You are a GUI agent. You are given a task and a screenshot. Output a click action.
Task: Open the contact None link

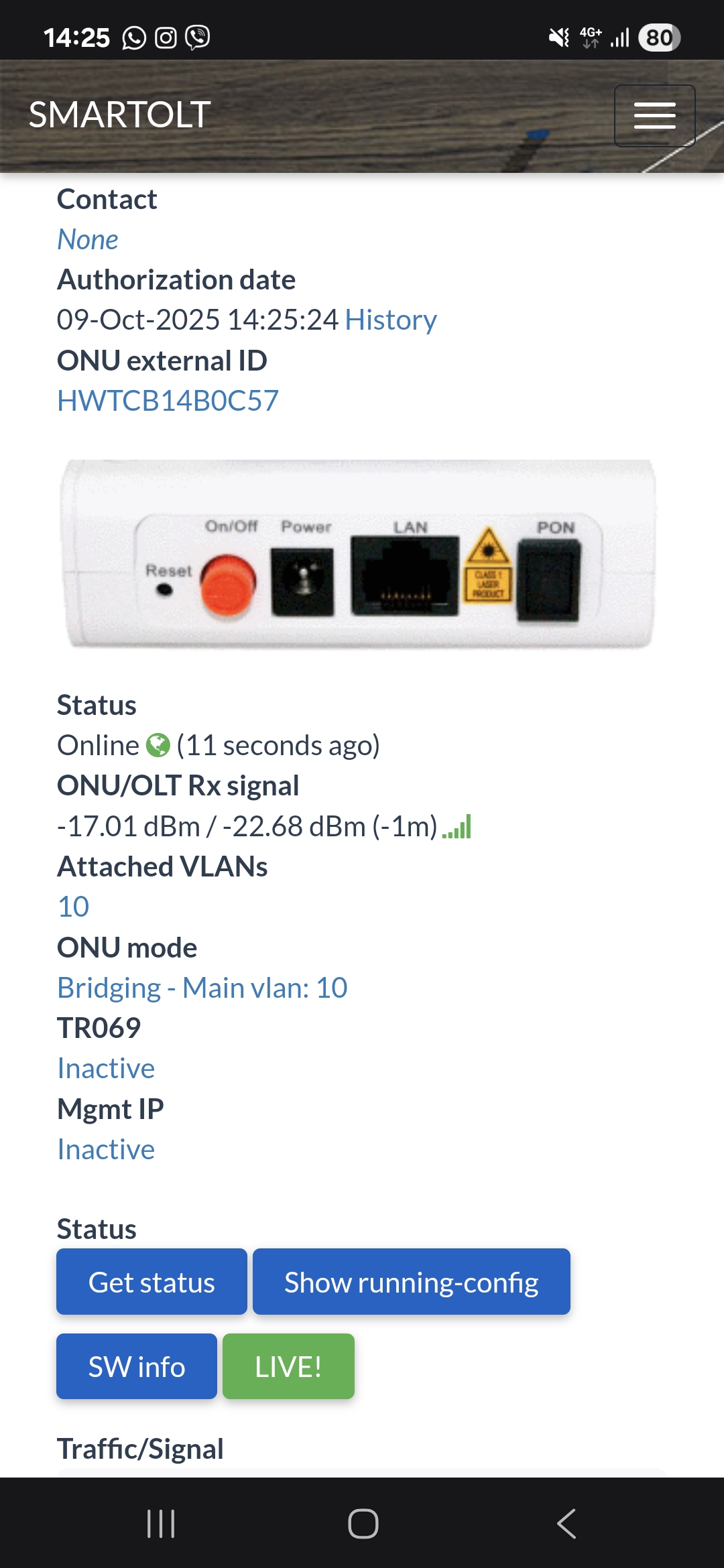pyautogui.click(x=88, y=239)
